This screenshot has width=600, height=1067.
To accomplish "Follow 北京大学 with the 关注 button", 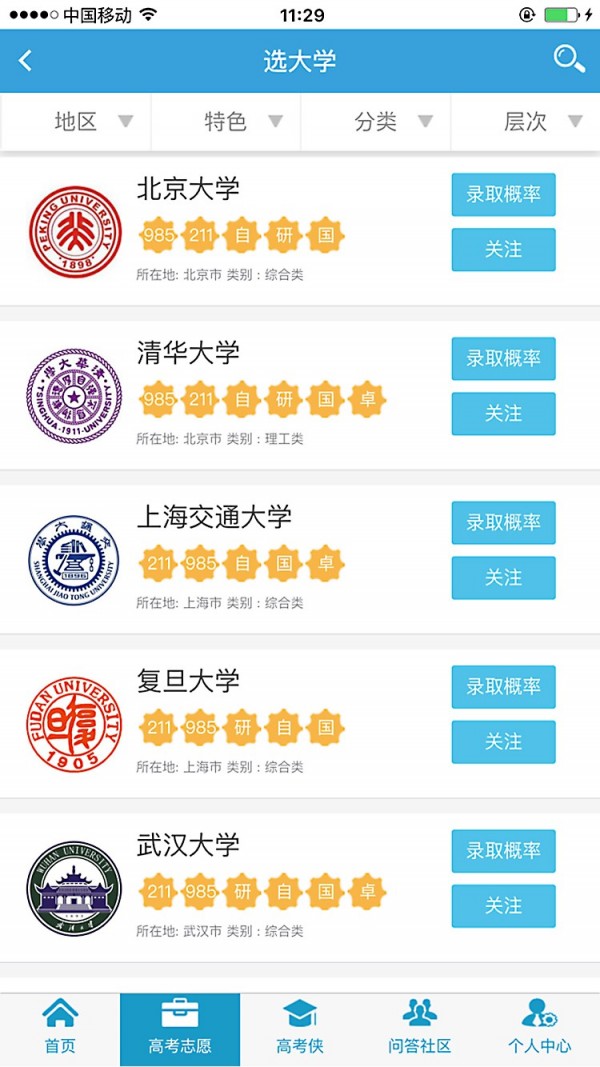I will tap(503, 249).
